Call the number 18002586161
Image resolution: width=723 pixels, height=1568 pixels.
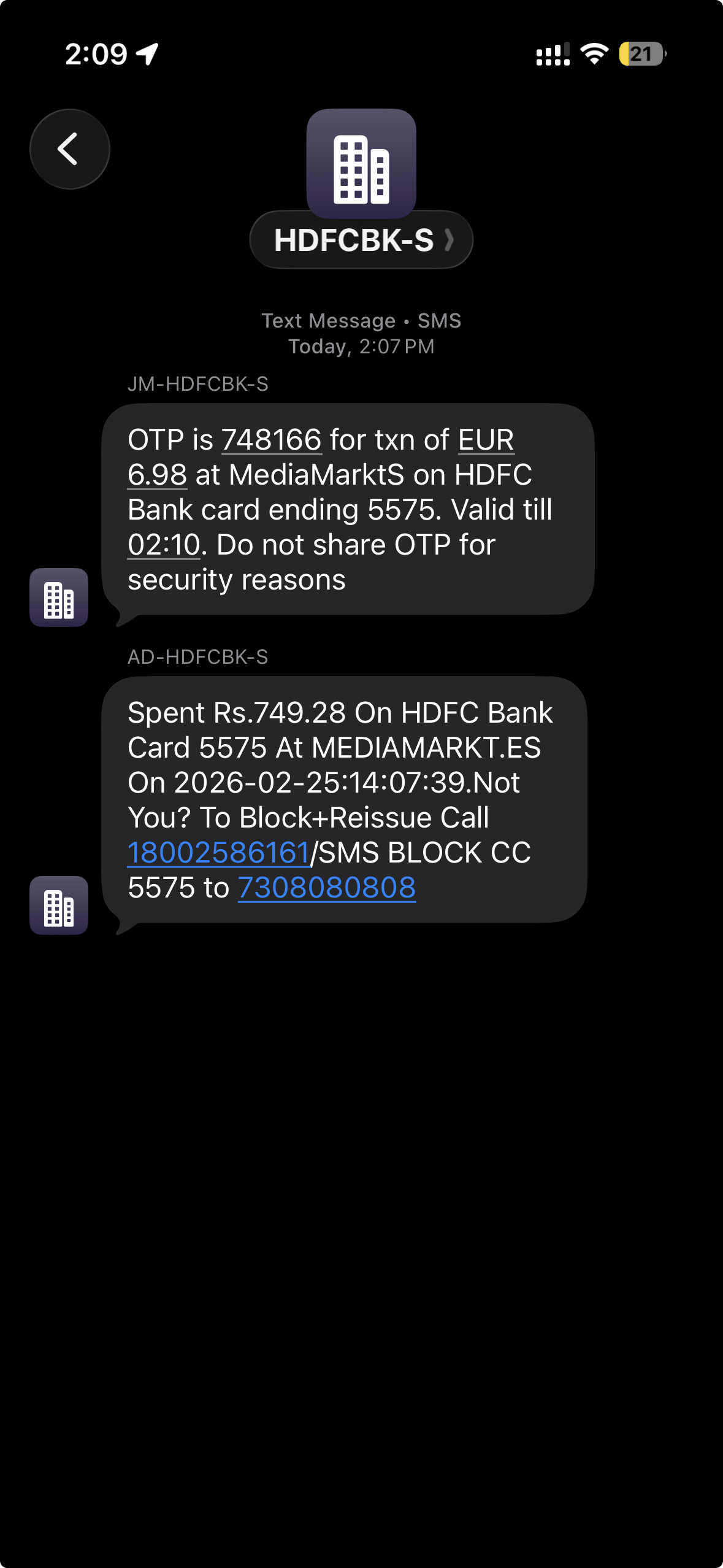[x=218, y=853]
